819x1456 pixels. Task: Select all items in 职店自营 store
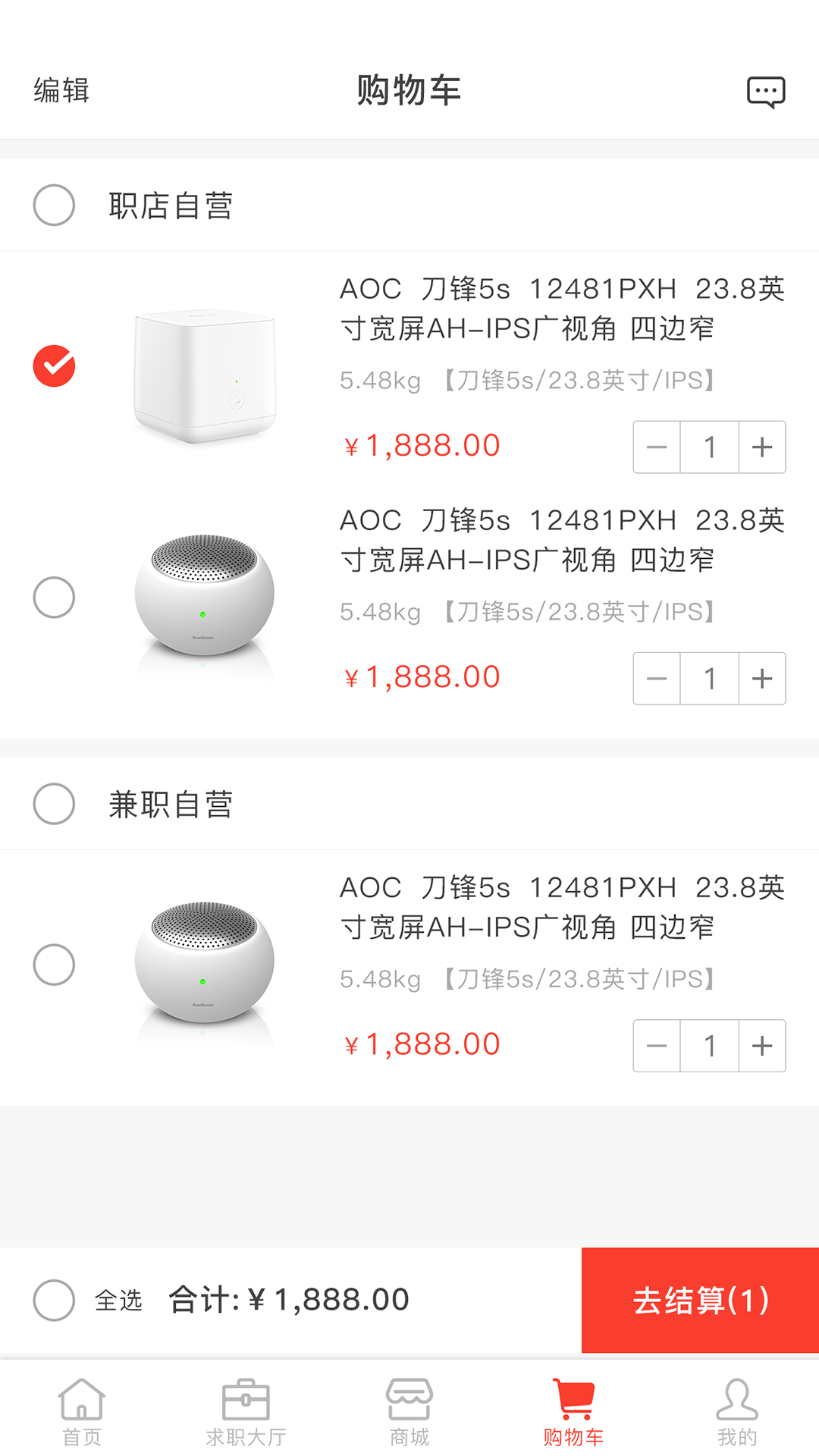click(x=54, y=205)
